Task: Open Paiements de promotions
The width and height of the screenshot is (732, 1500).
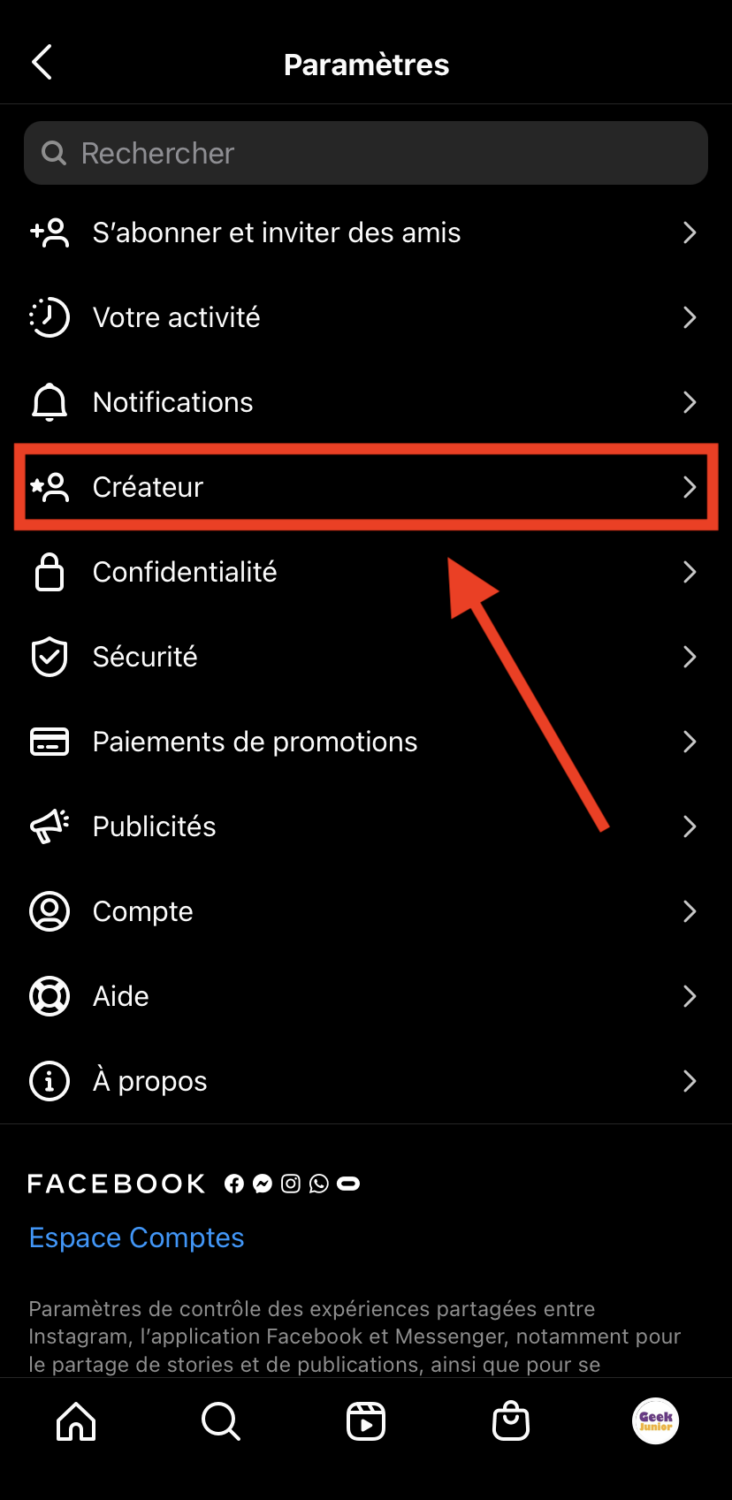Action: coord(366,742)
